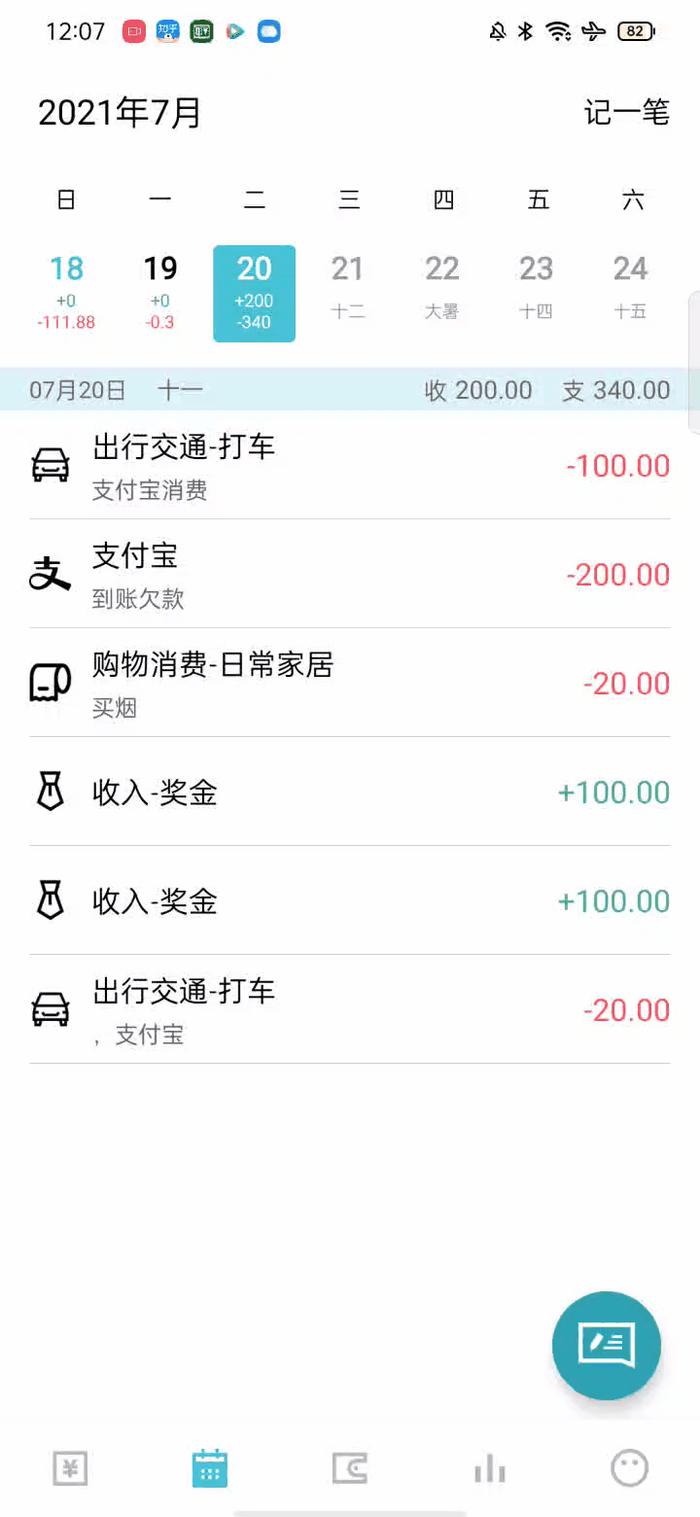
Task: Select July 18 in the calendar
Action: (66, 292)
